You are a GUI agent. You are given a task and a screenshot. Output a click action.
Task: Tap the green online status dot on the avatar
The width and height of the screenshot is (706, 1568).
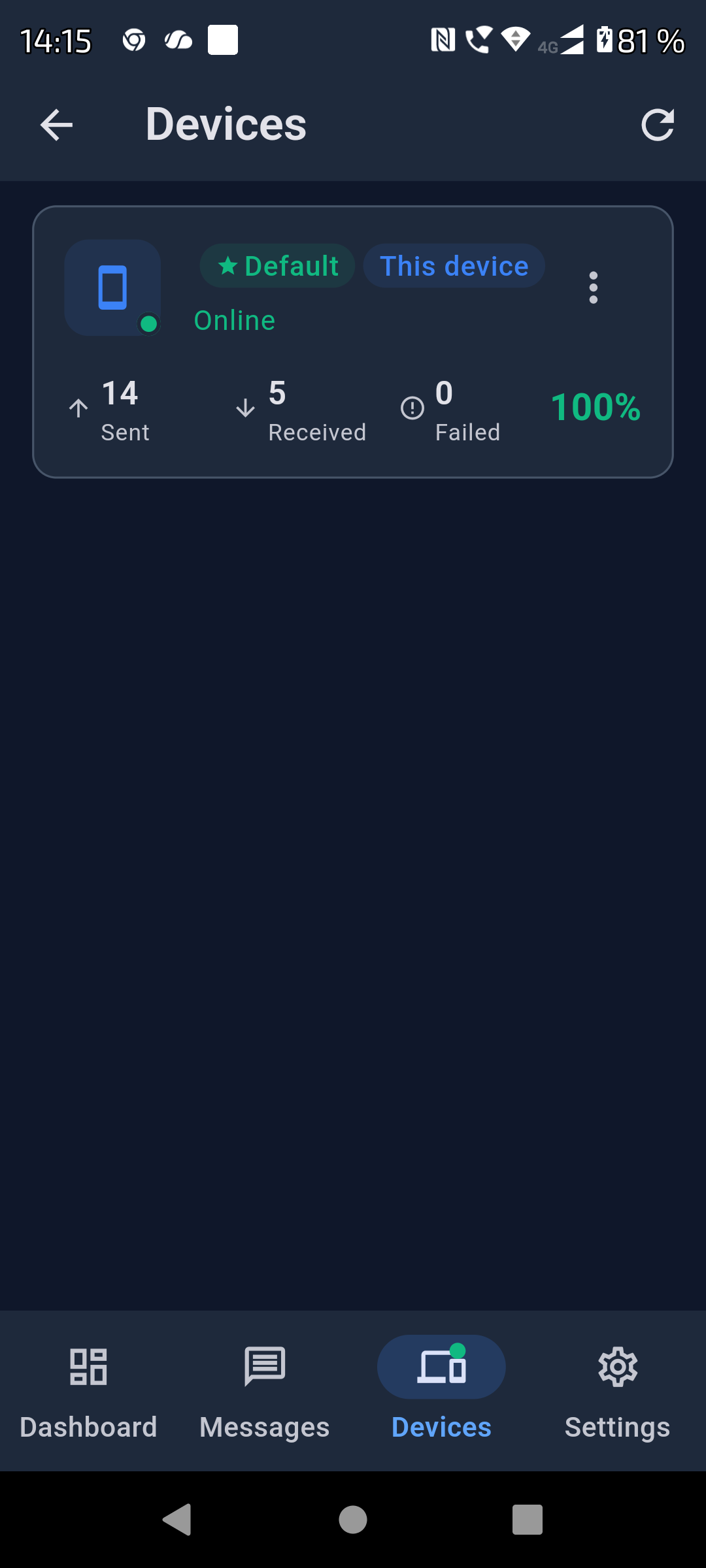point(149,323)
